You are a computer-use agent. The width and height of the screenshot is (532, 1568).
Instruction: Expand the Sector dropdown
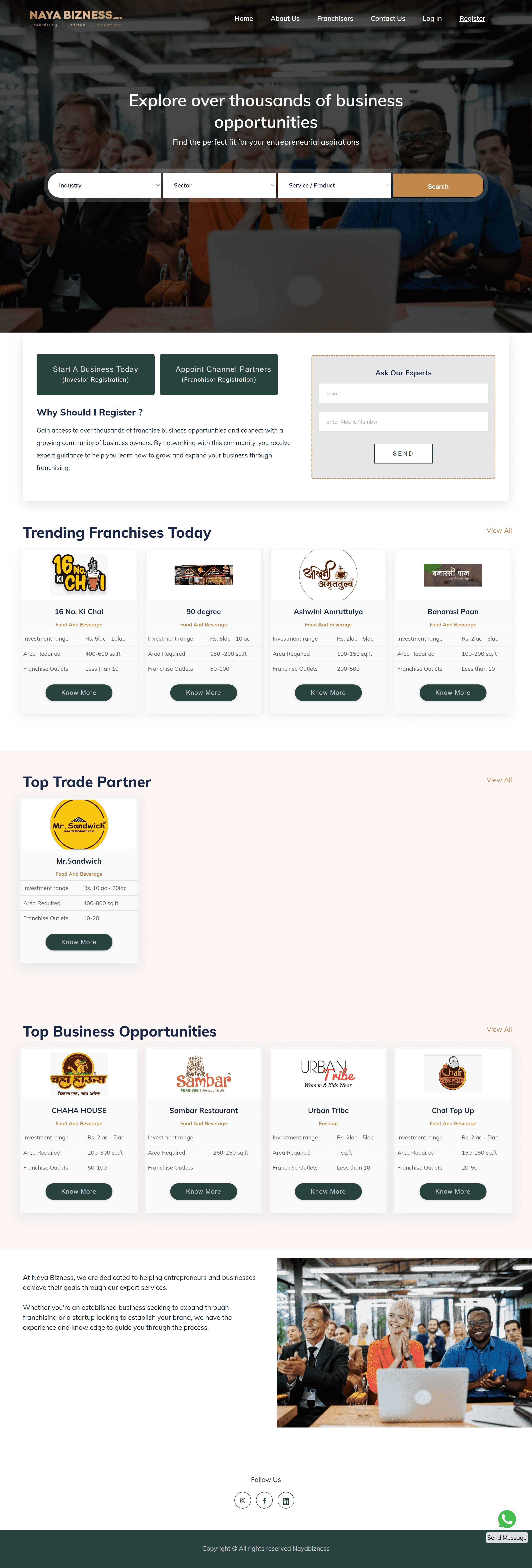220,185
